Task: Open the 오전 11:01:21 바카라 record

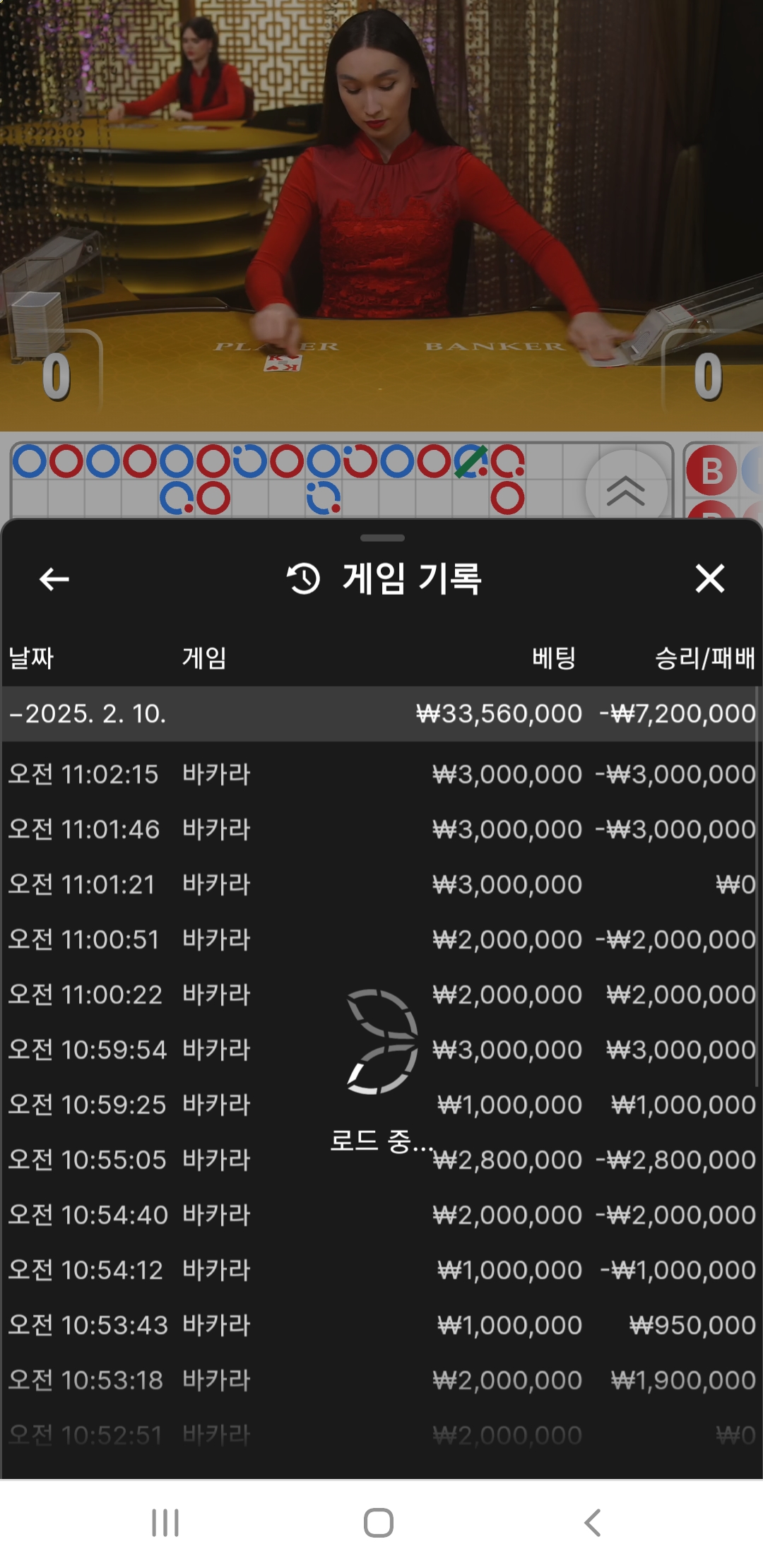Action: point(381,884)
